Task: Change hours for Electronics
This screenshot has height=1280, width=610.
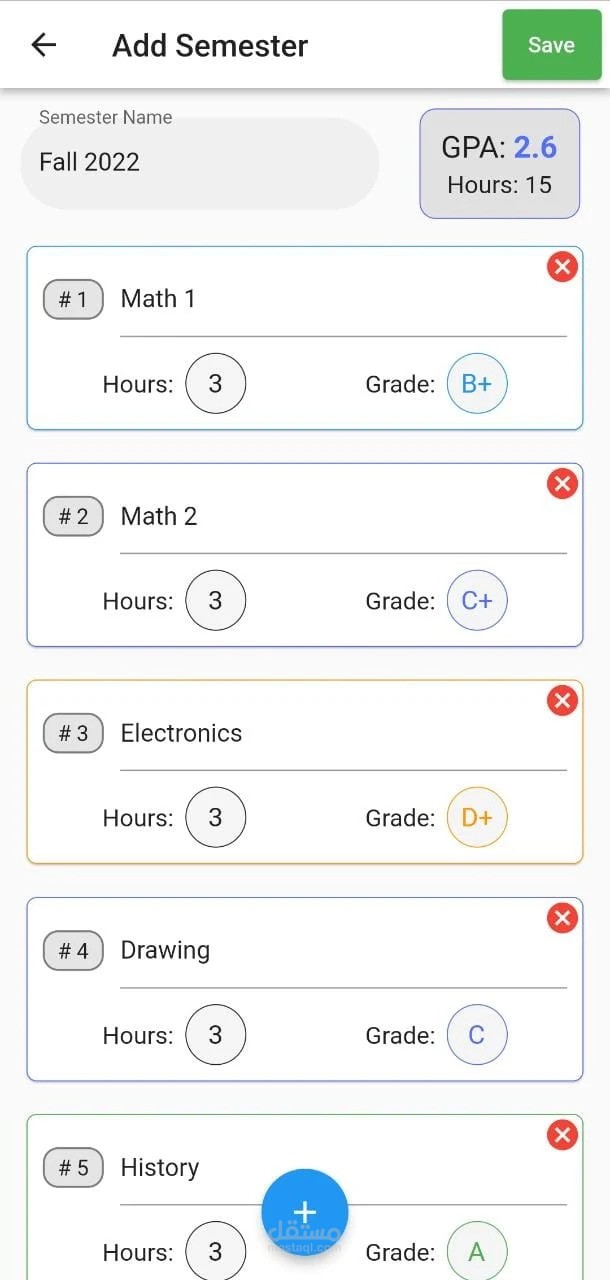Action: click(215, 818)
